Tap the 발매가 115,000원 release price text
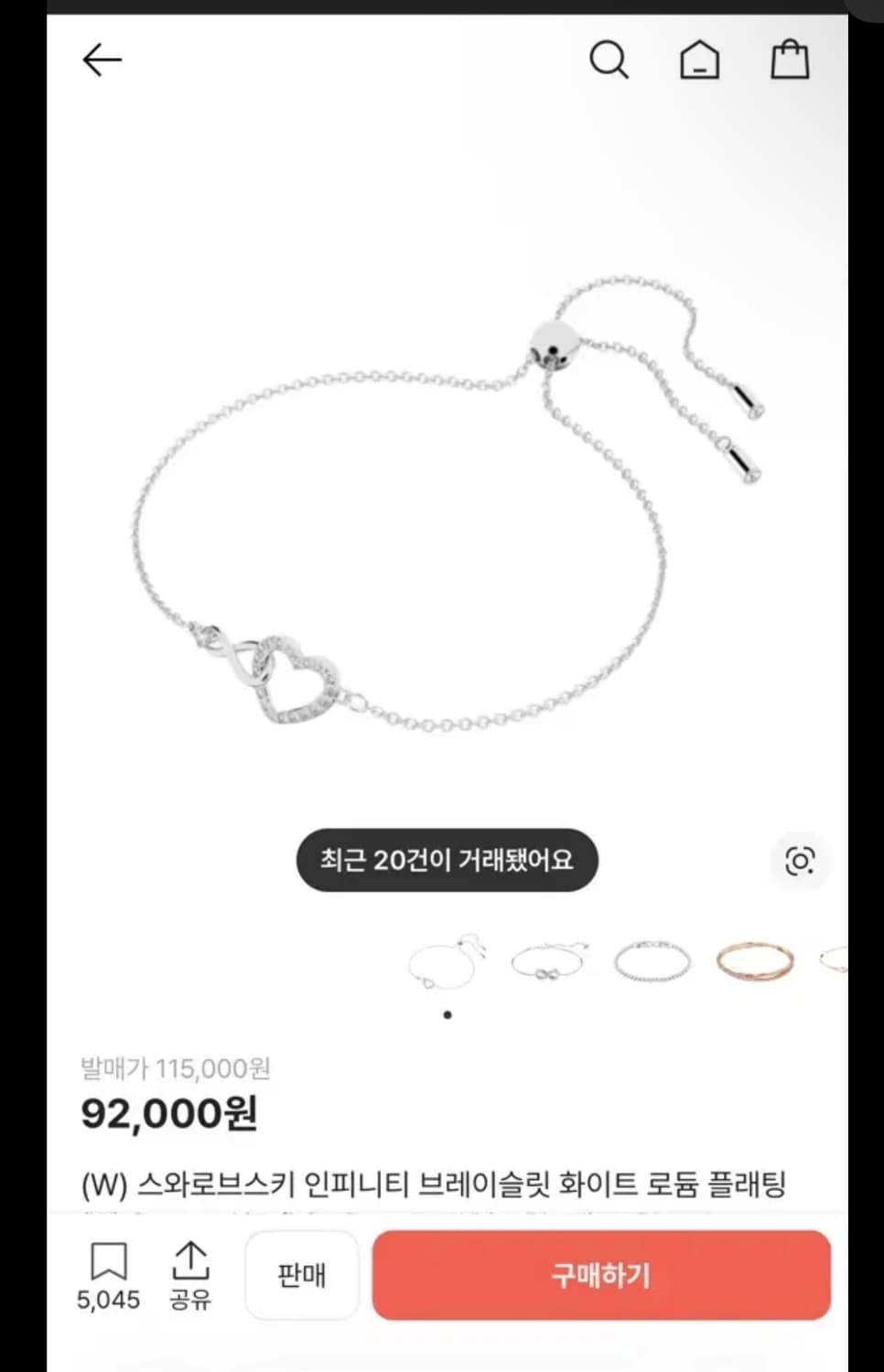884x1372 pixels. [176, 1066]
